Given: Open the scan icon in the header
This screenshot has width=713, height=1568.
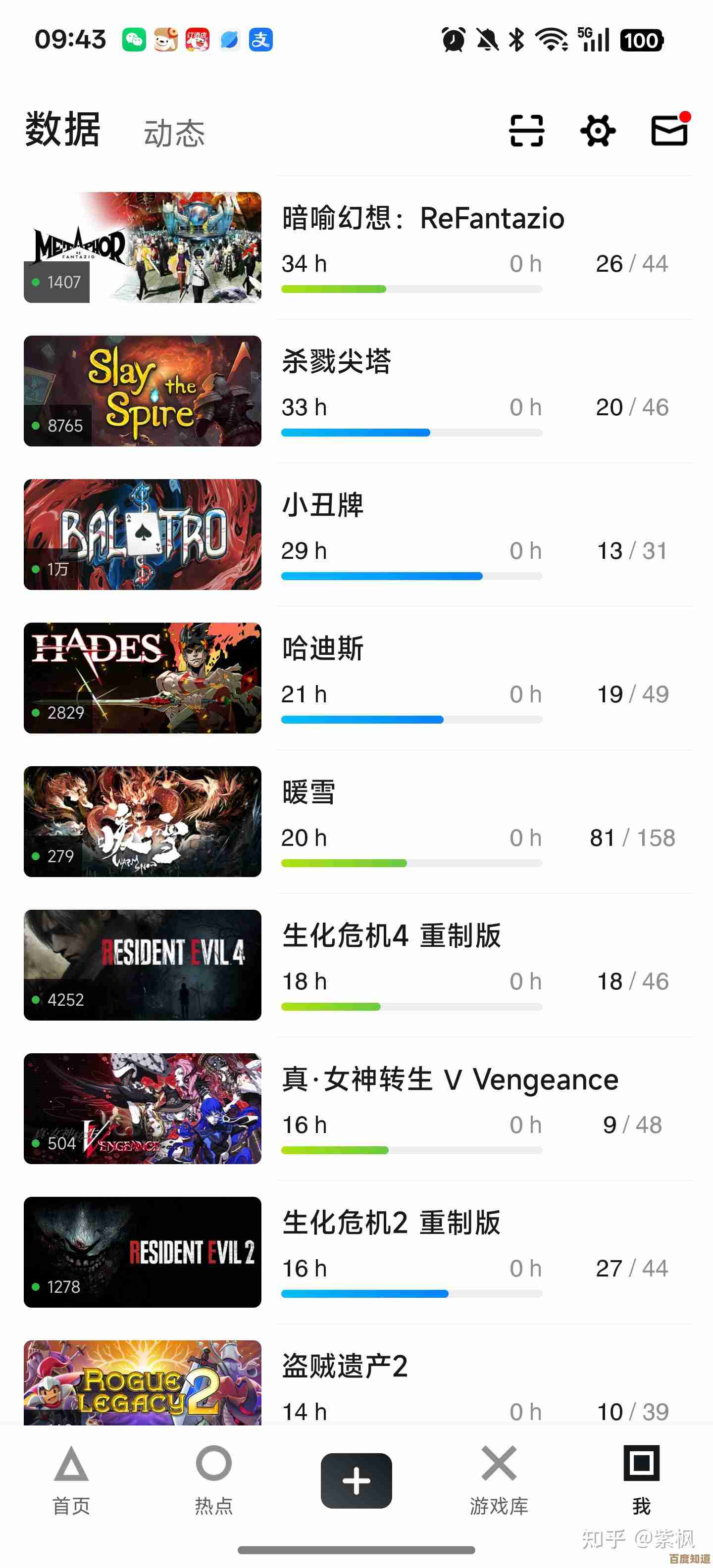Looking at the screenshot, I should tap(526, 130).
